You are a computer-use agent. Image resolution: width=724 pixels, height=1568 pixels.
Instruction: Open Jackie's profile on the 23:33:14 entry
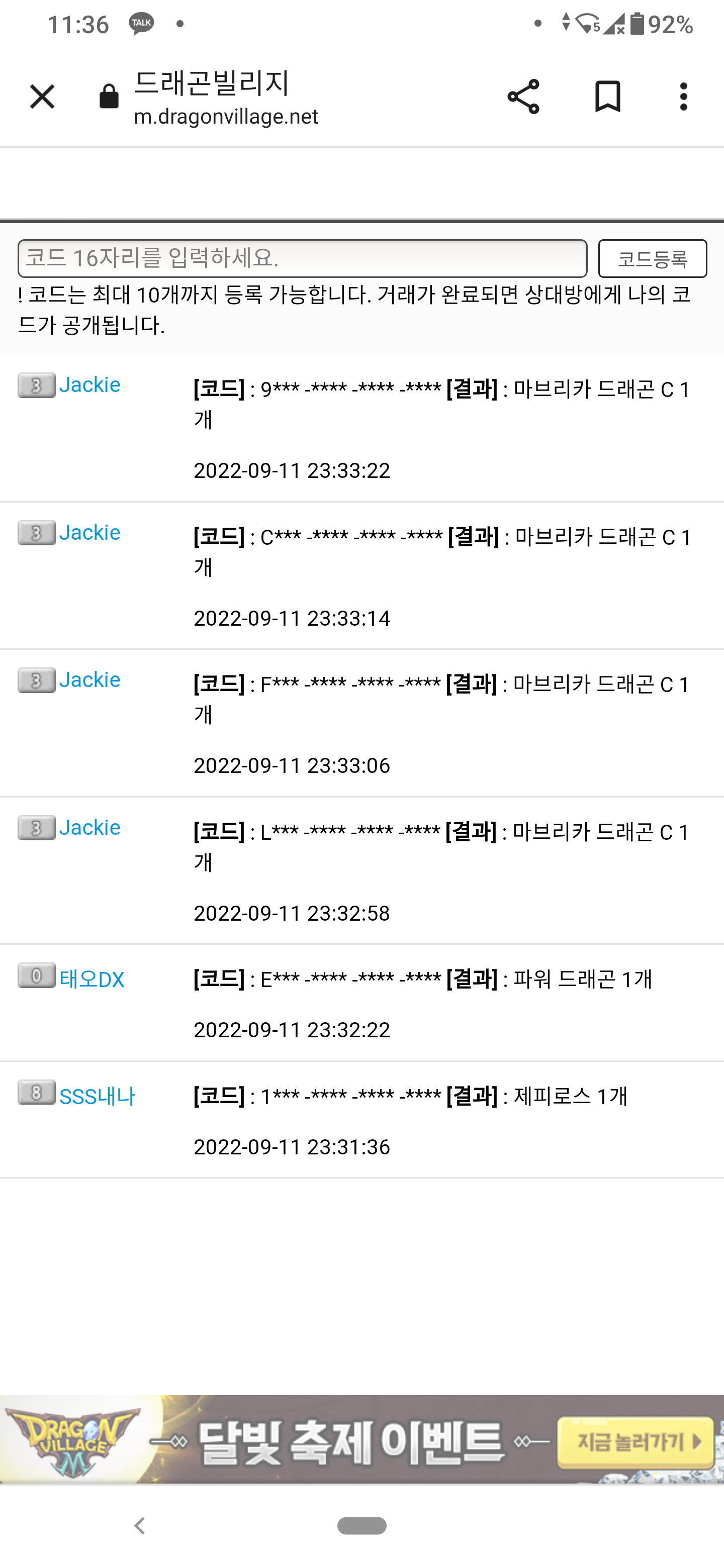point(89,533)
